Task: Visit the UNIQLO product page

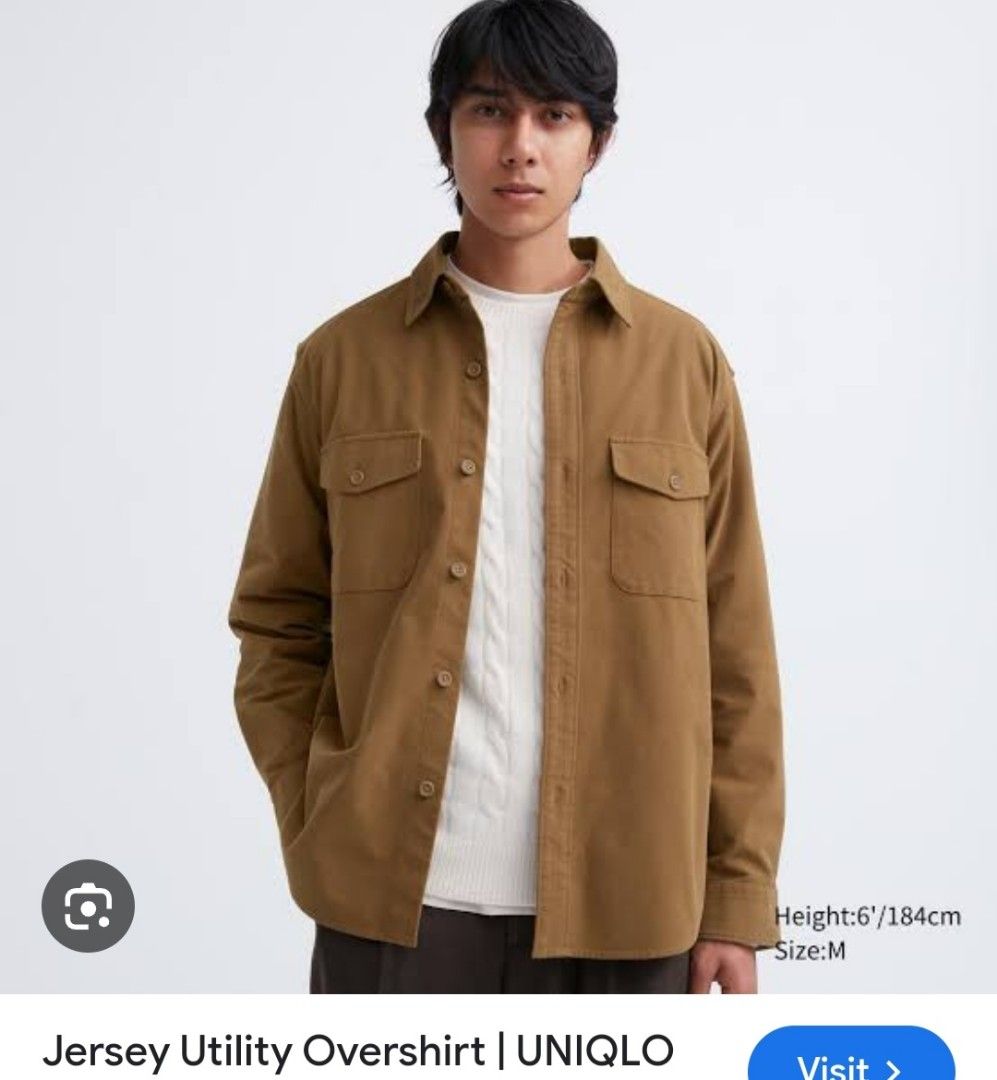Action: click(850, 1060)
